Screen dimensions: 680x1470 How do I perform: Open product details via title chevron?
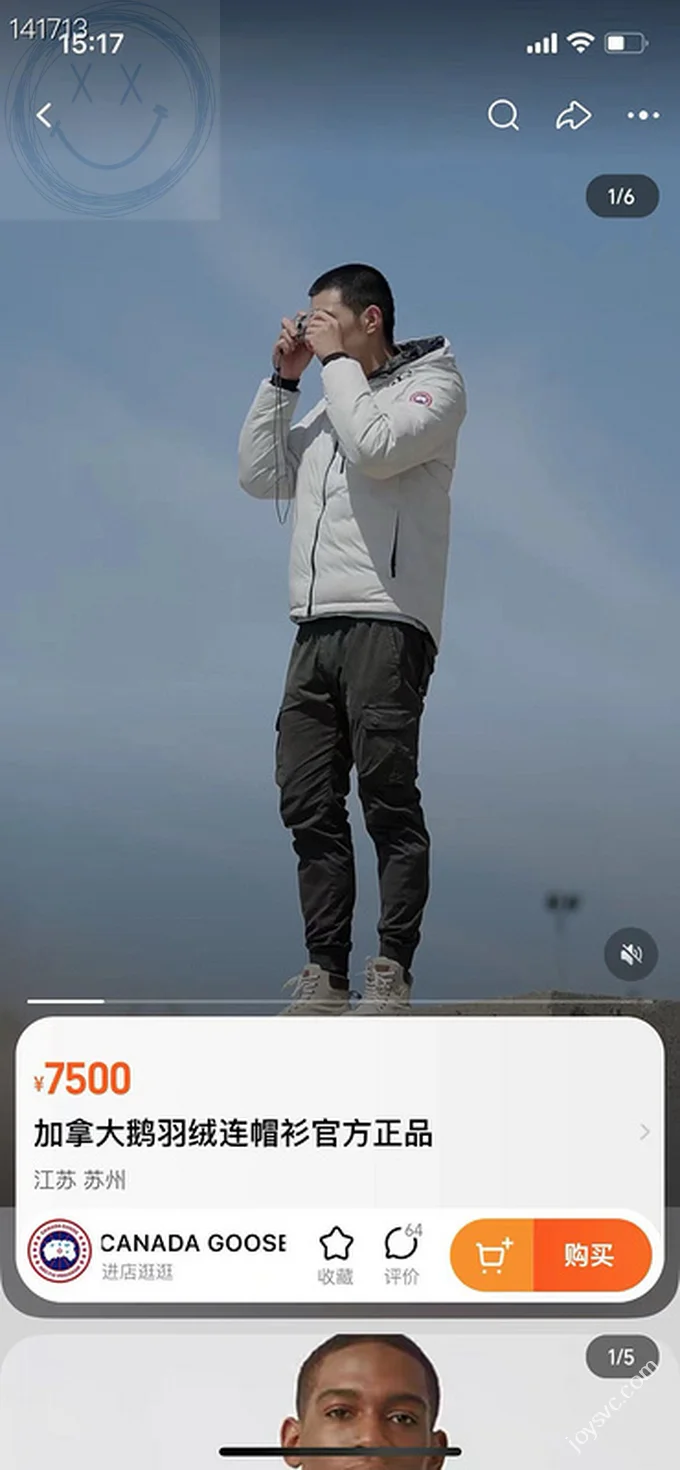[644, 1132]
